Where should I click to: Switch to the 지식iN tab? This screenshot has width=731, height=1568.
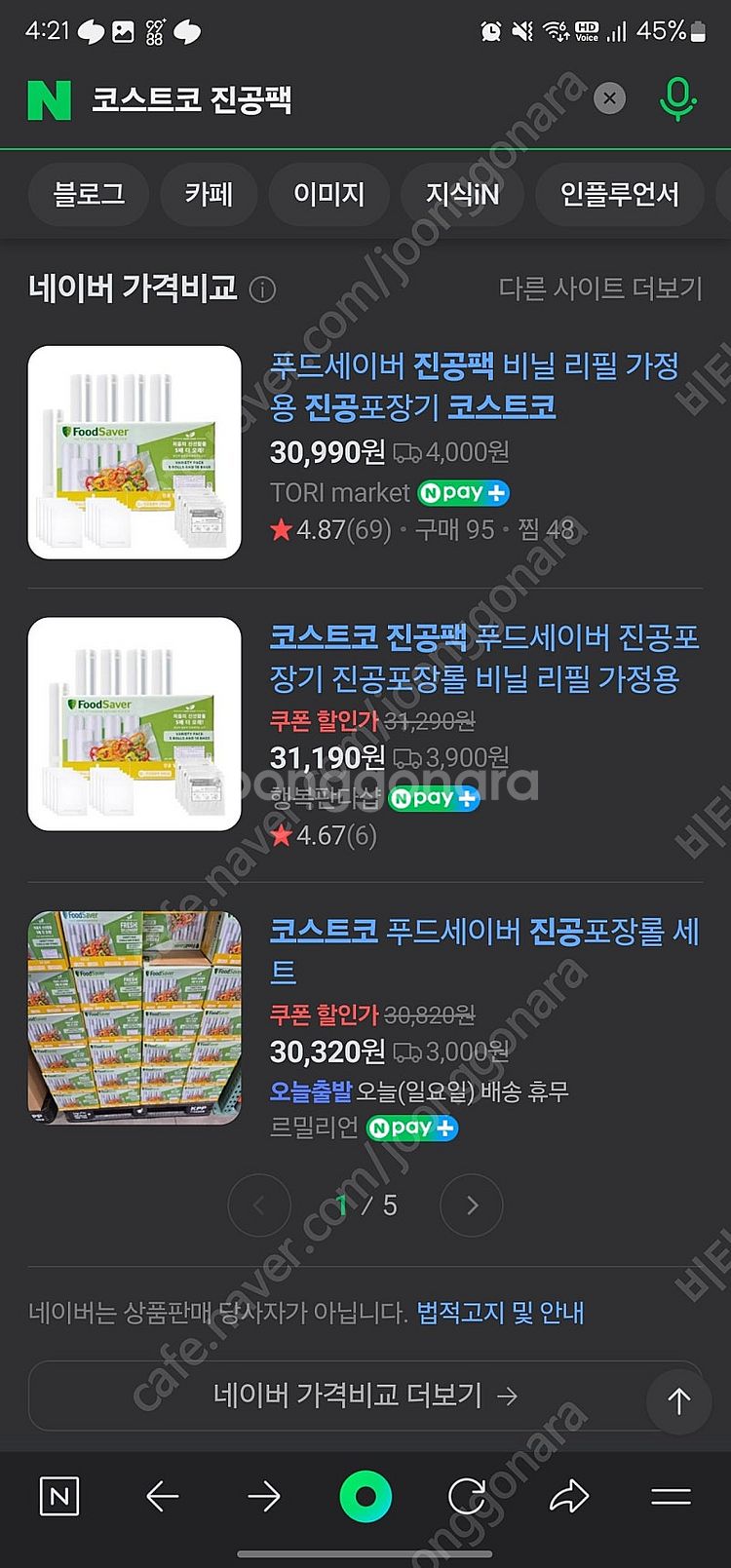click(462, 194)
